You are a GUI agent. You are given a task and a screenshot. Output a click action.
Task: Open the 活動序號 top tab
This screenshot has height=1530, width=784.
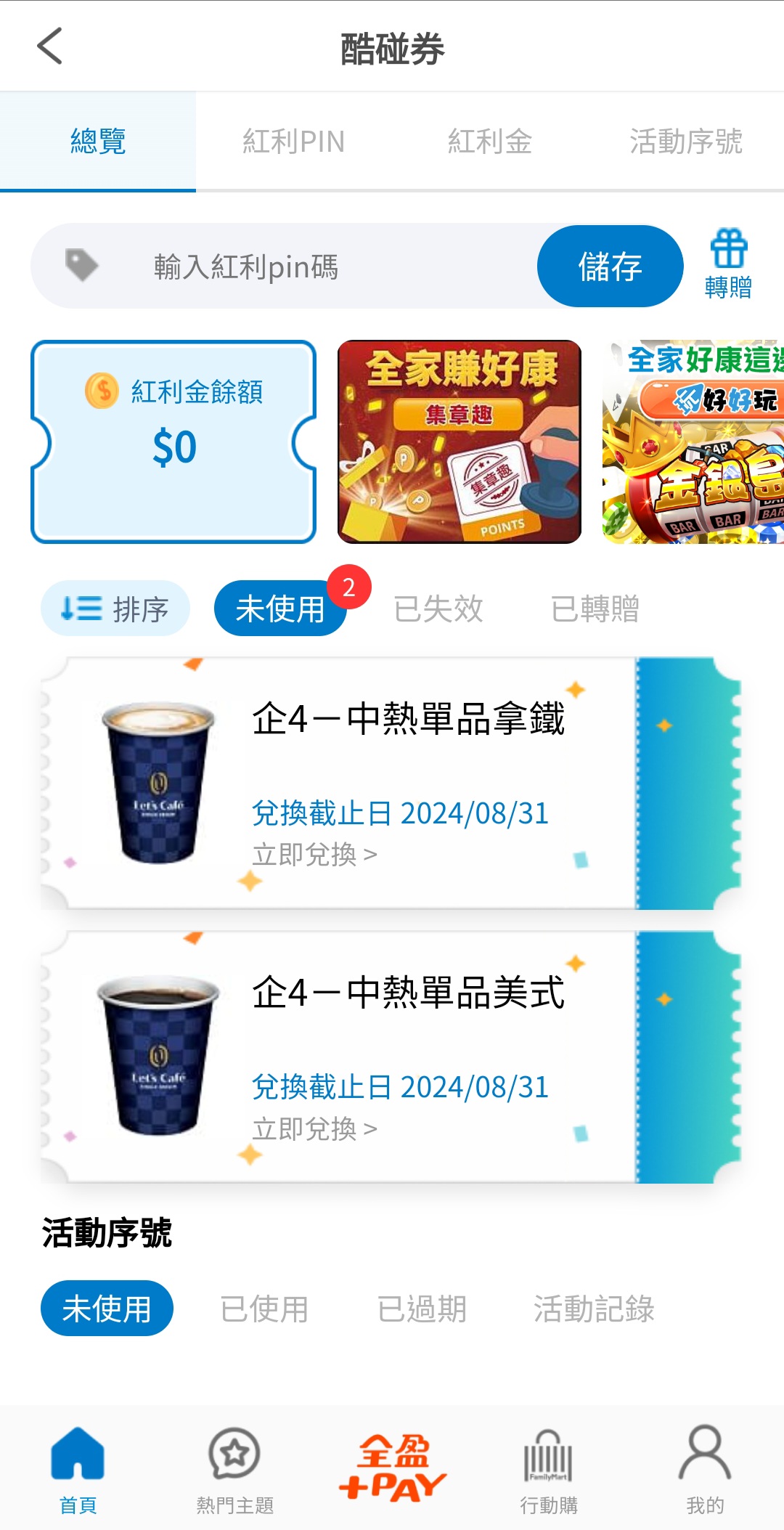(x=685, y=141)
